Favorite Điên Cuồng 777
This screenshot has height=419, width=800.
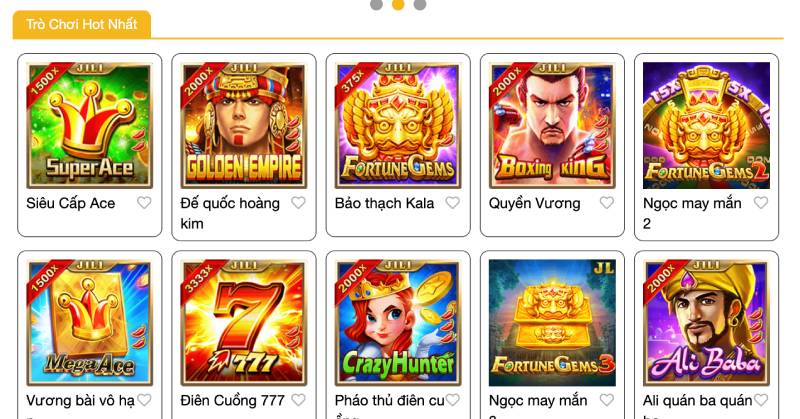(x=298, y=400)
